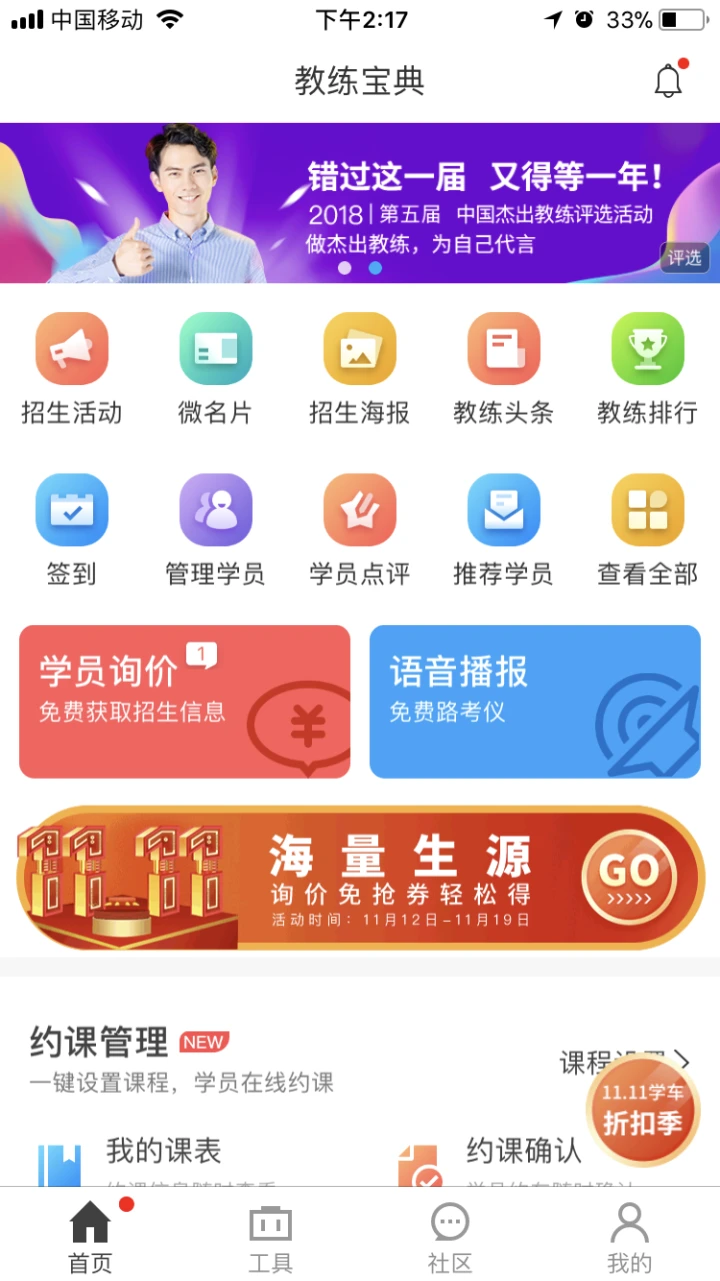Switch to the 我的 tab

click(x=629, y=1236)
